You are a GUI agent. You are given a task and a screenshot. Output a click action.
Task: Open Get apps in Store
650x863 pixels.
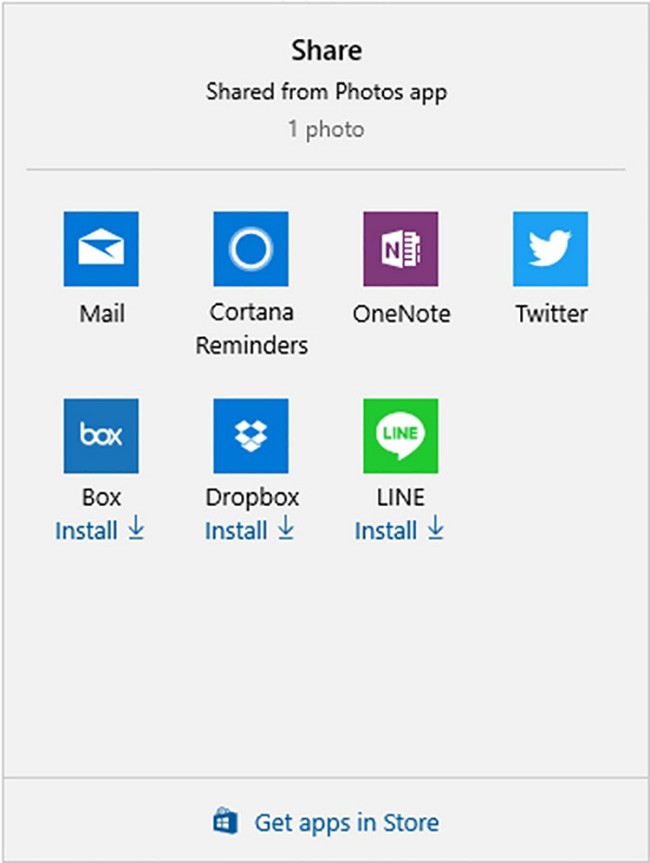pos(327,822)
